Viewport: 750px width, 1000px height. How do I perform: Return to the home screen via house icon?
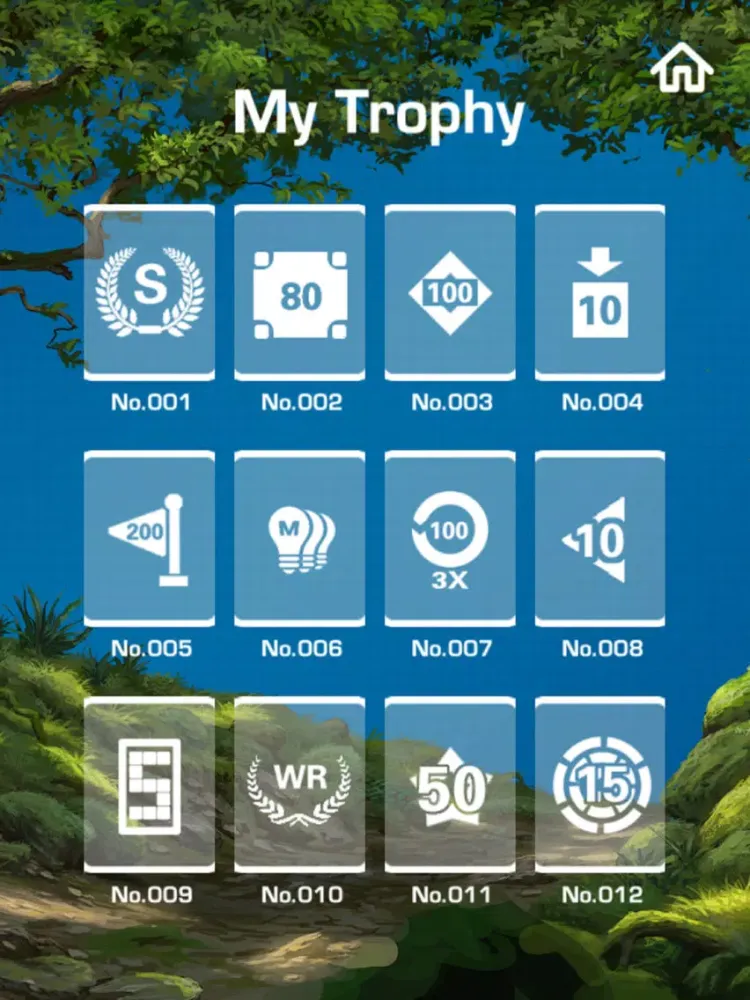(x=681, y=69)
